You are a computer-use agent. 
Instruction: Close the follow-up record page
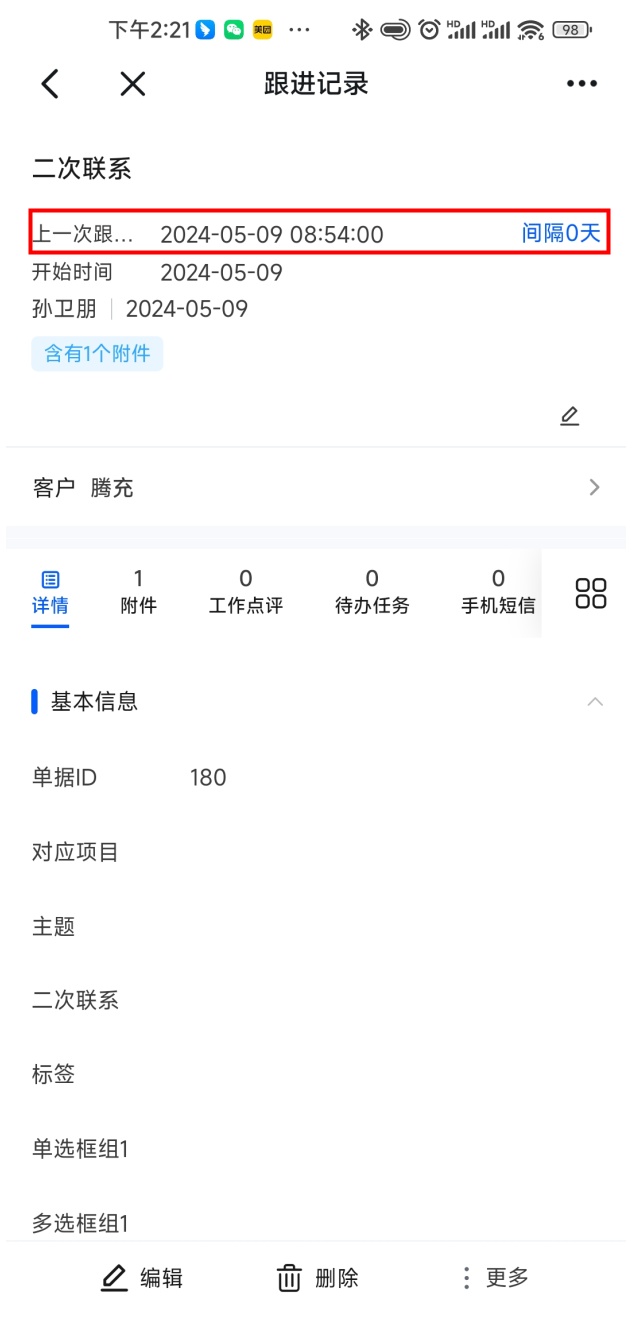point(133,84)
